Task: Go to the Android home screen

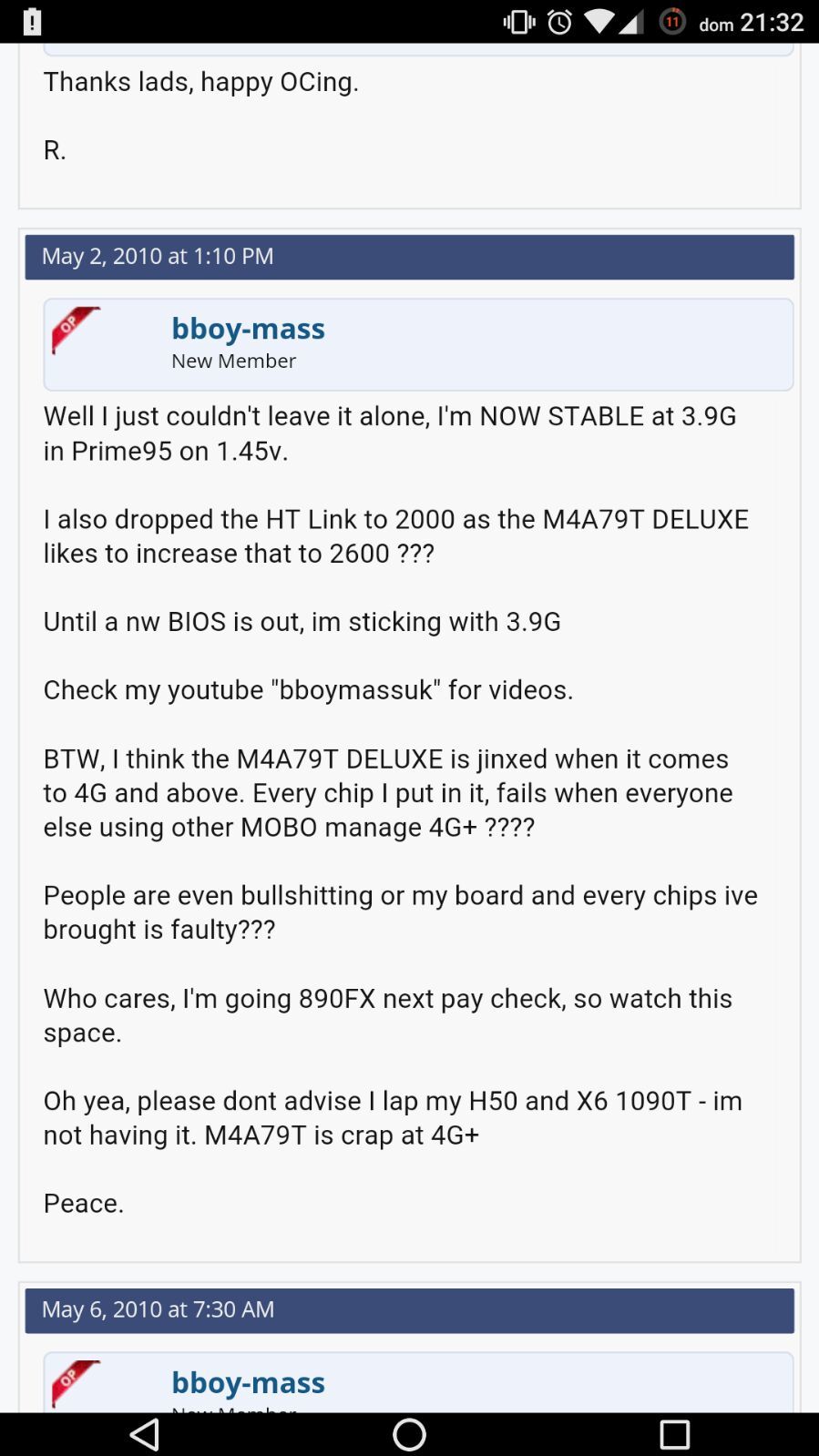Action: [x=409, y=1435]
